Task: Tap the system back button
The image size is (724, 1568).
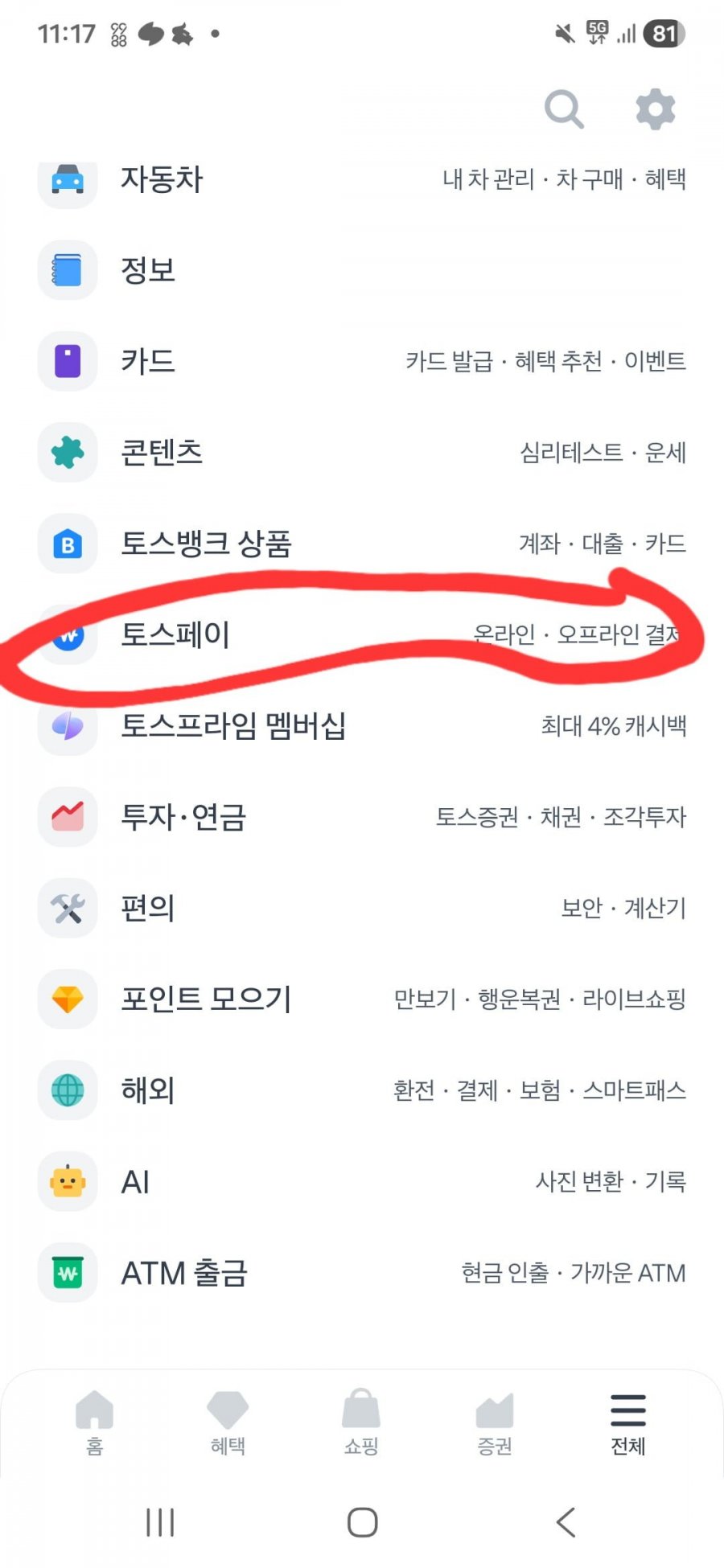Action: click(x=566, y=1521)
